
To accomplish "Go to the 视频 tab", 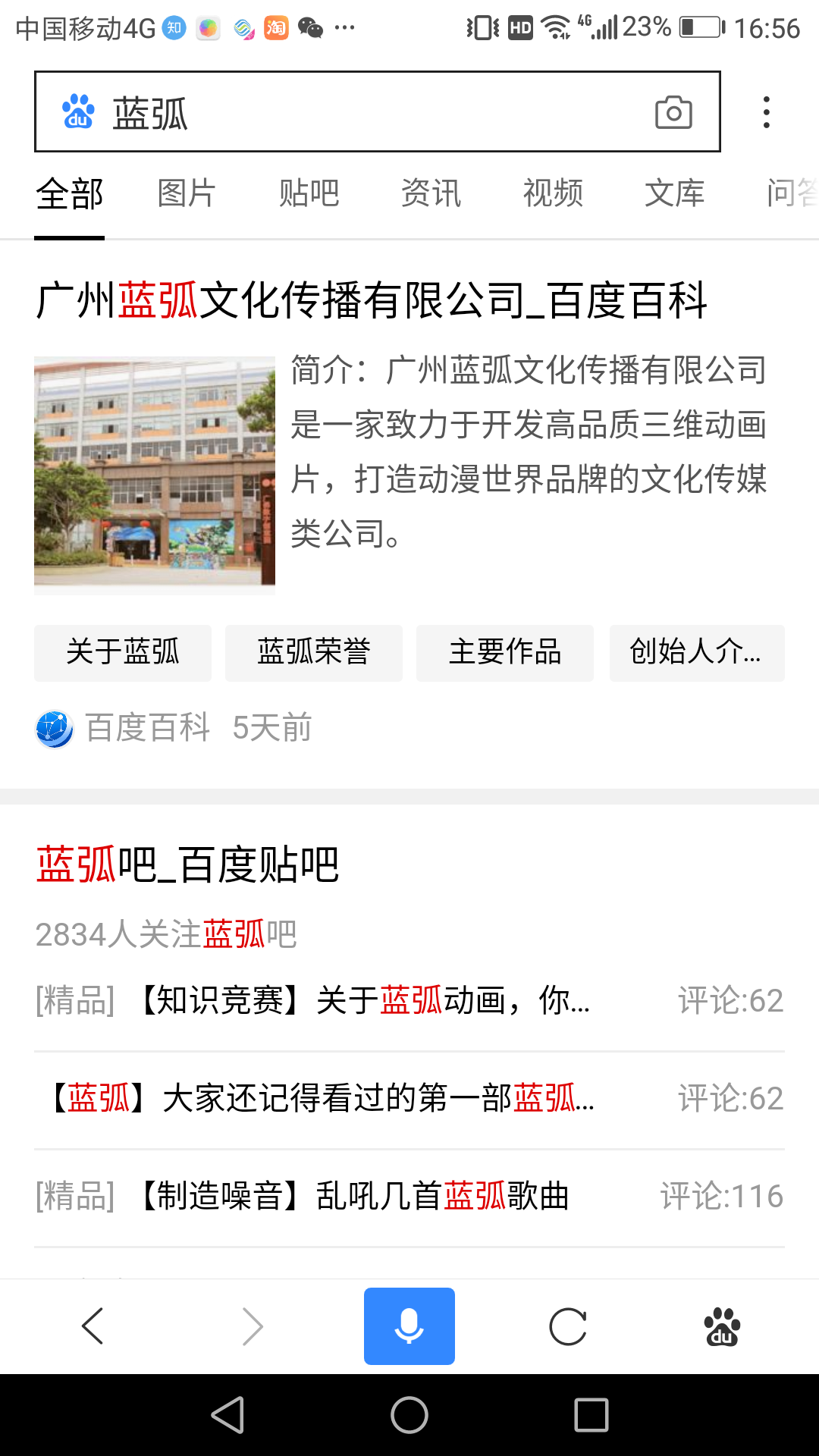I will pos(553,193).
